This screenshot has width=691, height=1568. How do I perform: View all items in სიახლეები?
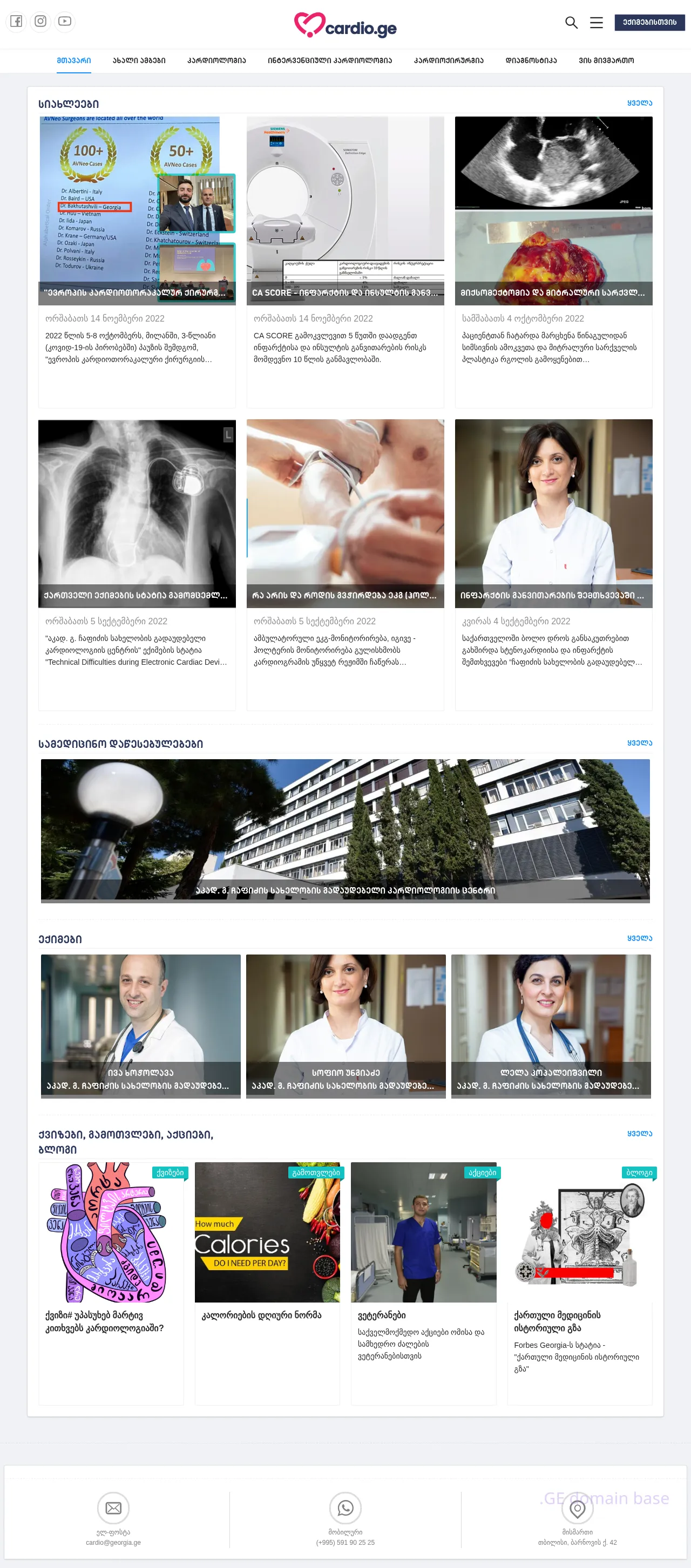(639, 103)
